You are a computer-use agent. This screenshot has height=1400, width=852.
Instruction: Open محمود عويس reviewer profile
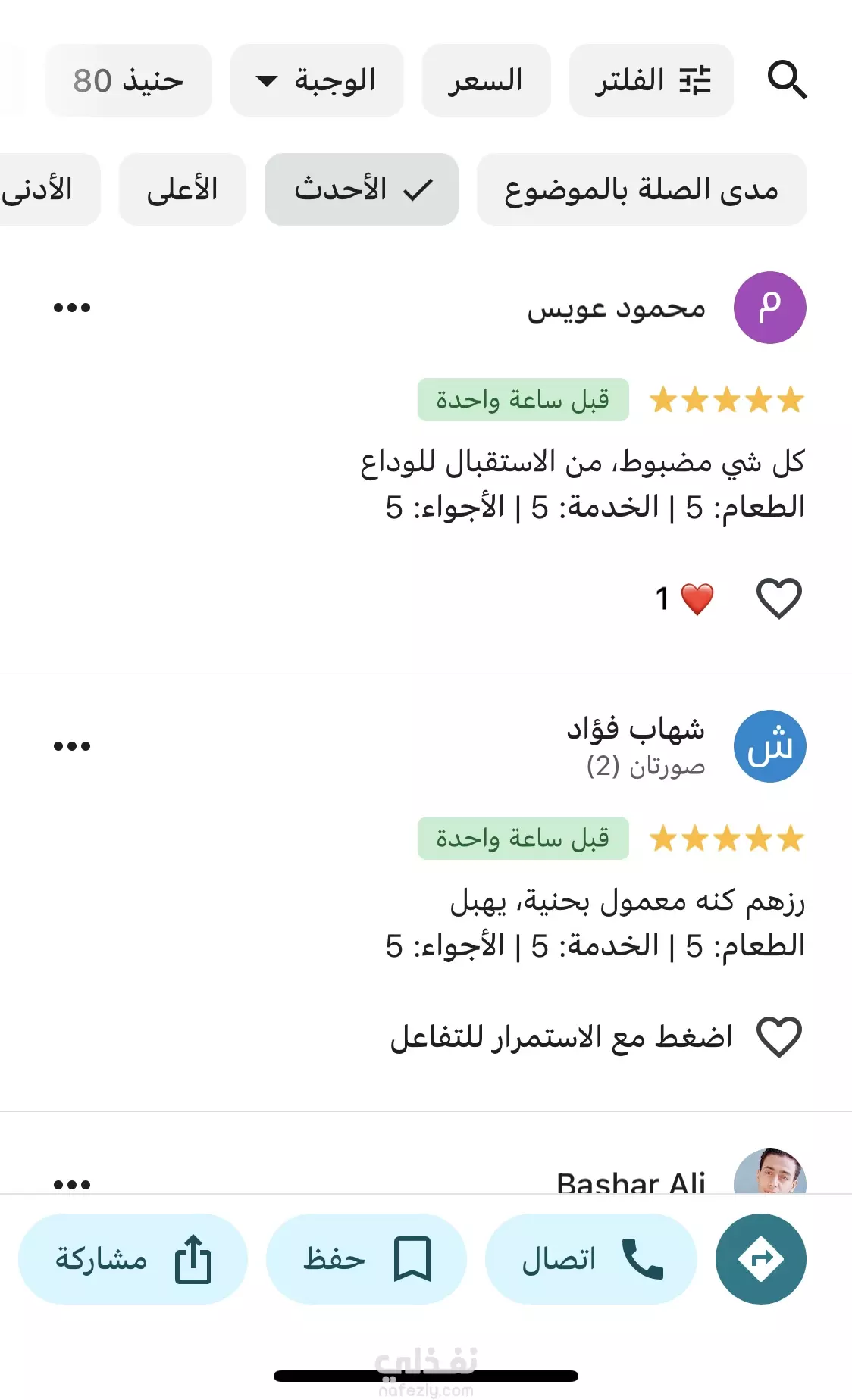[770, 308]
